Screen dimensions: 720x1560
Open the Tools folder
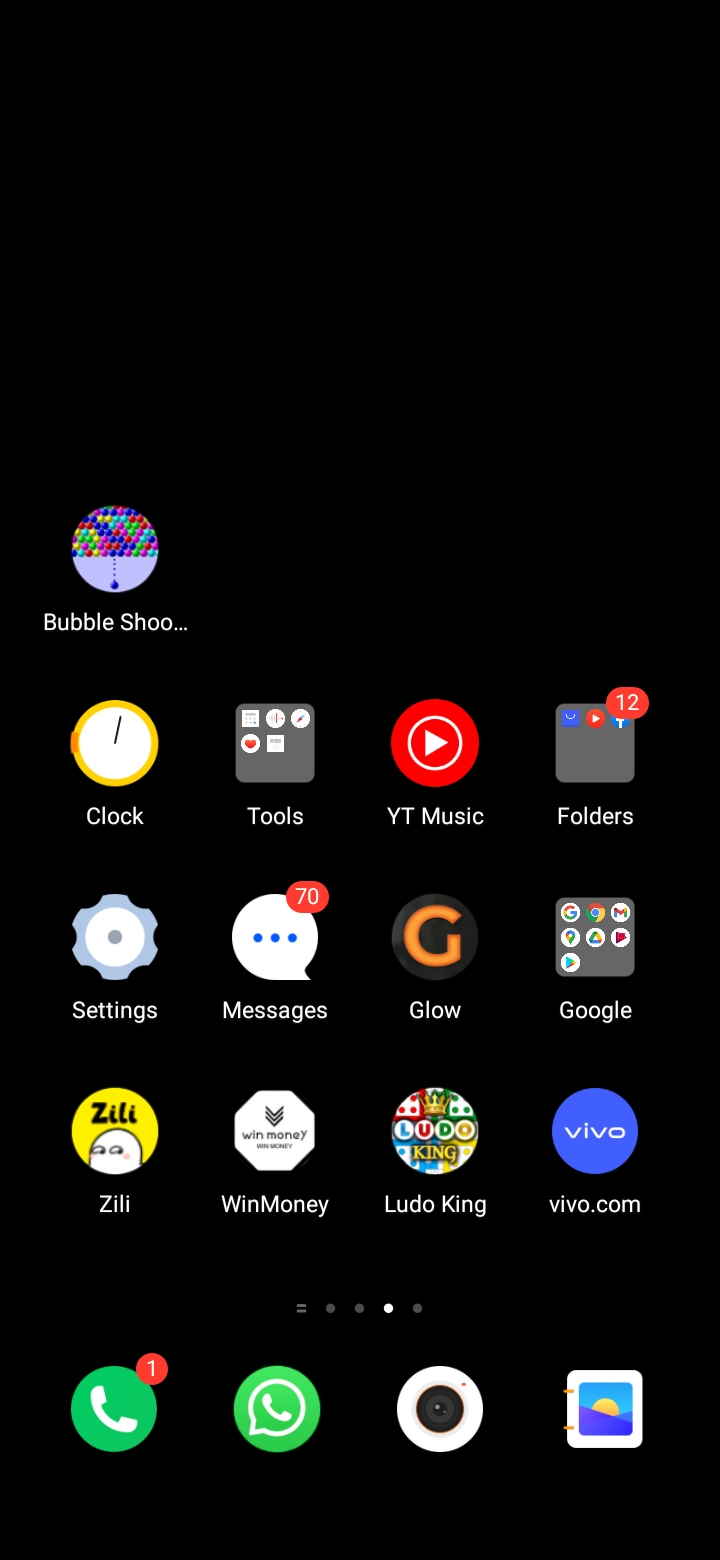pos(275,743)
